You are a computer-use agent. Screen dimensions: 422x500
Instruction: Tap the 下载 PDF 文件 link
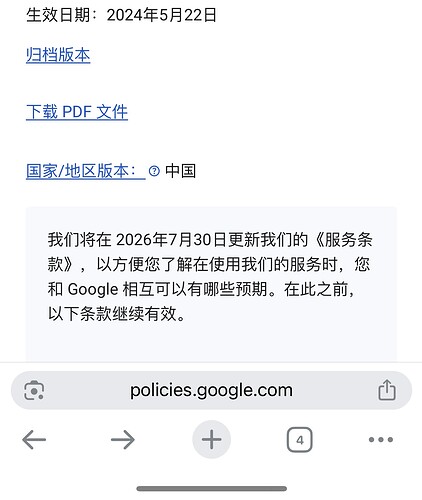click(x=77, y=112)
